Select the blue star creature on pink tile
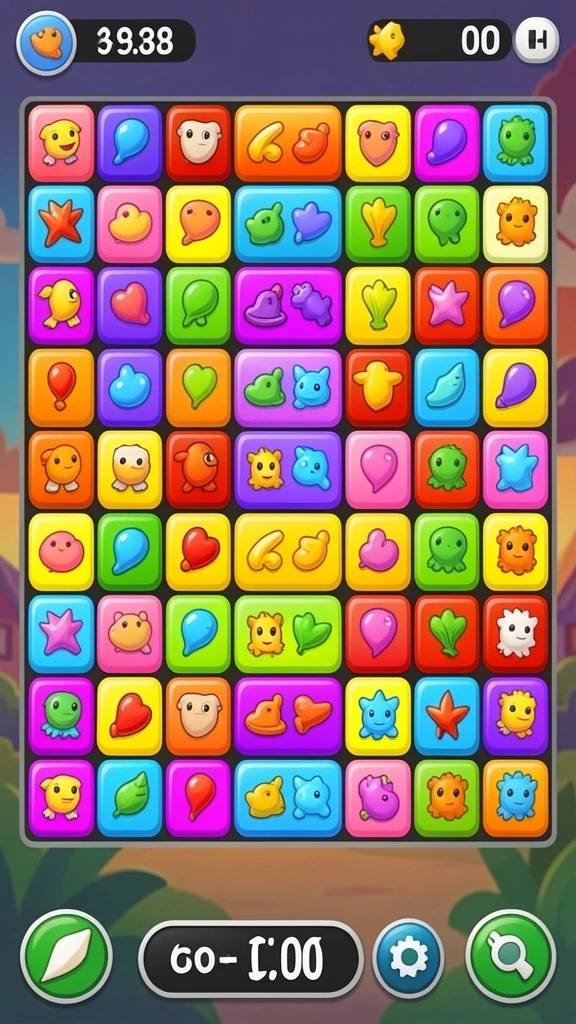The width and height of the screenshot is (576, 1024). pos(516,470)
